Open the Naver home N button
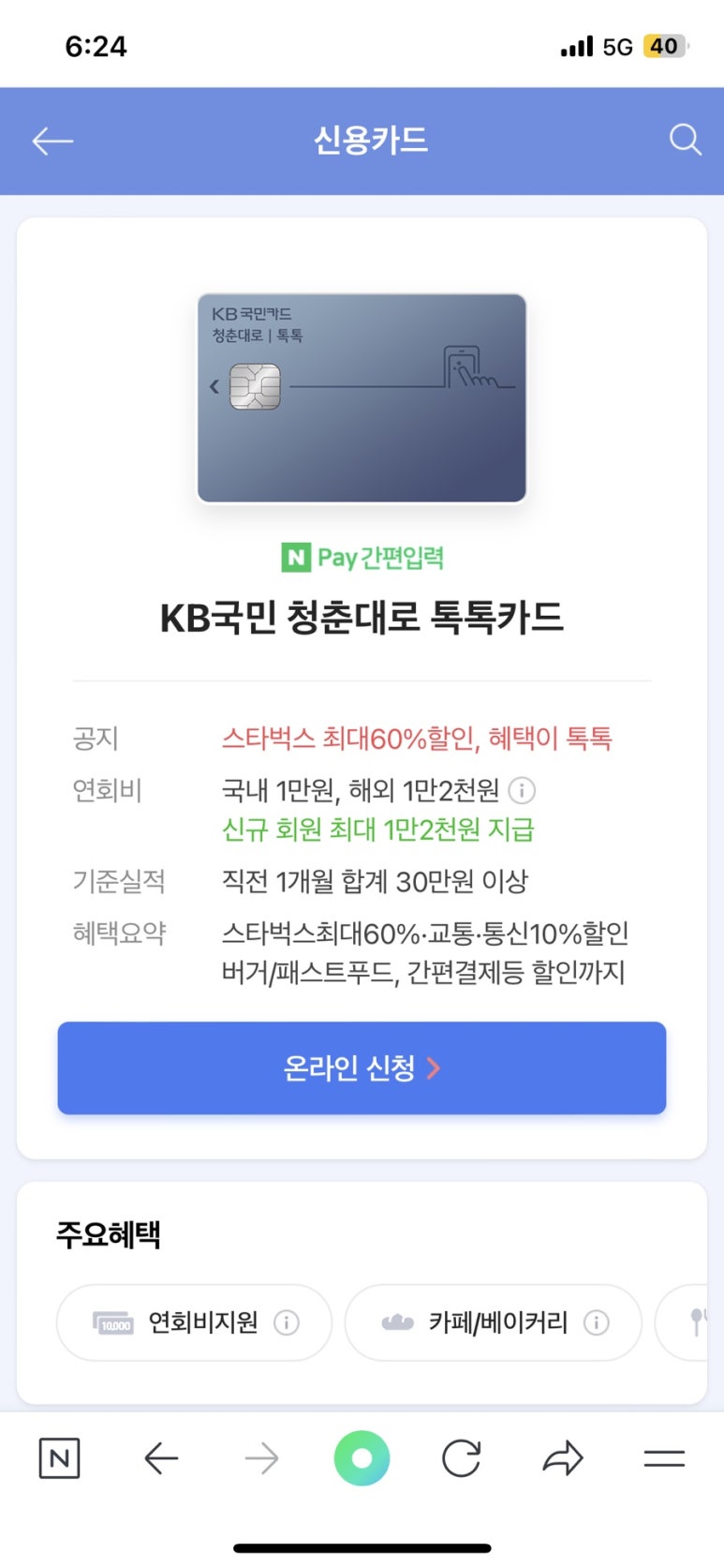724x1568 pixels. coord(59,1458)
